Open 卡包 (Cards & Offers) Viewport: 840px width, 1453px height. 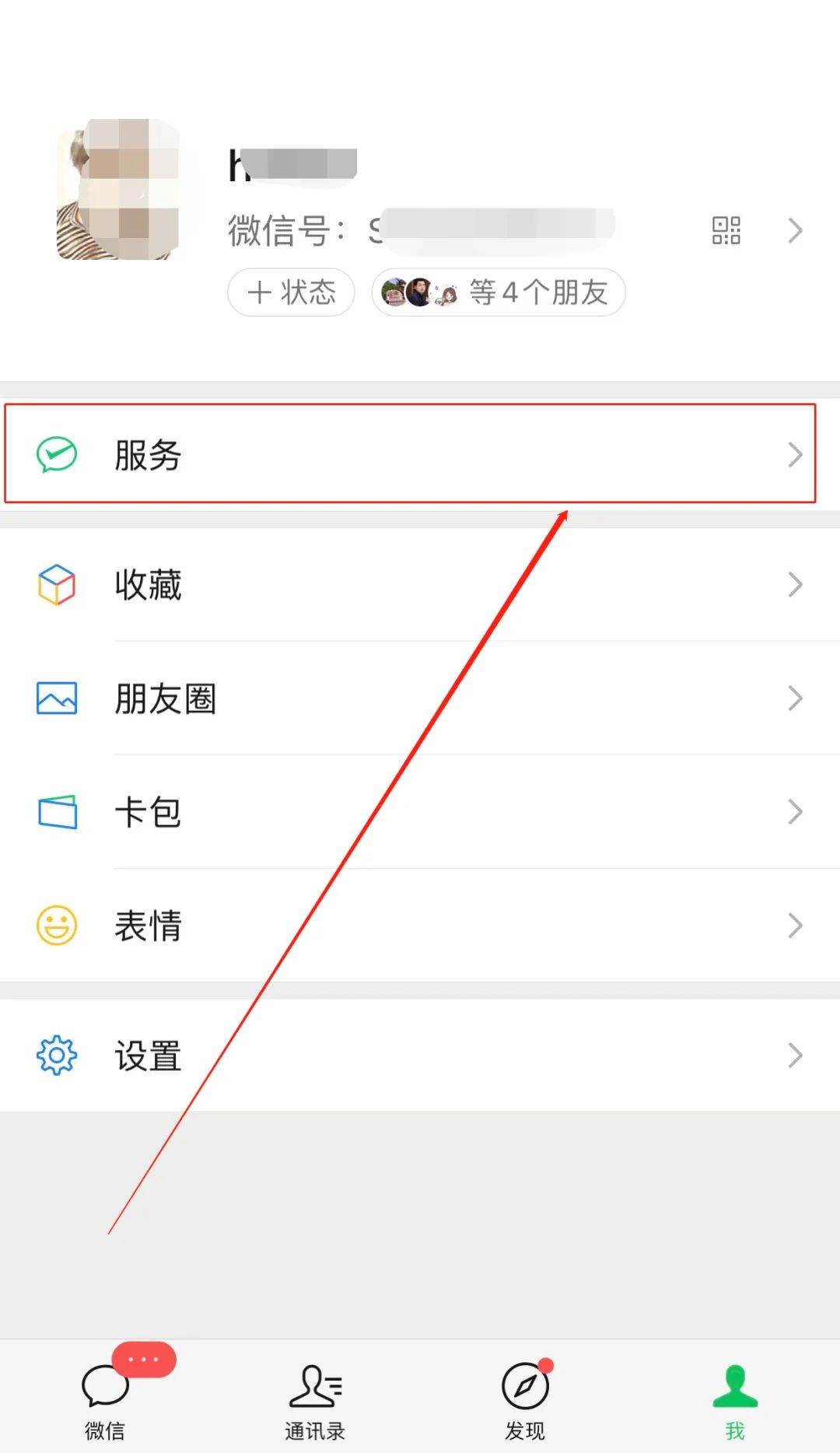[420, 812]
